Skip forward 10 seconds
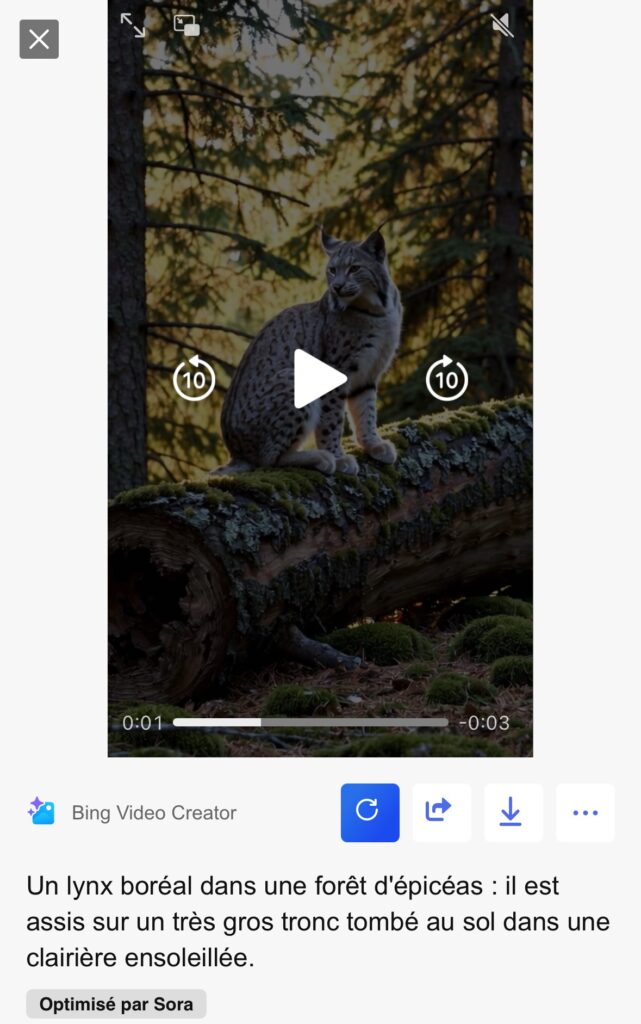 447,379
